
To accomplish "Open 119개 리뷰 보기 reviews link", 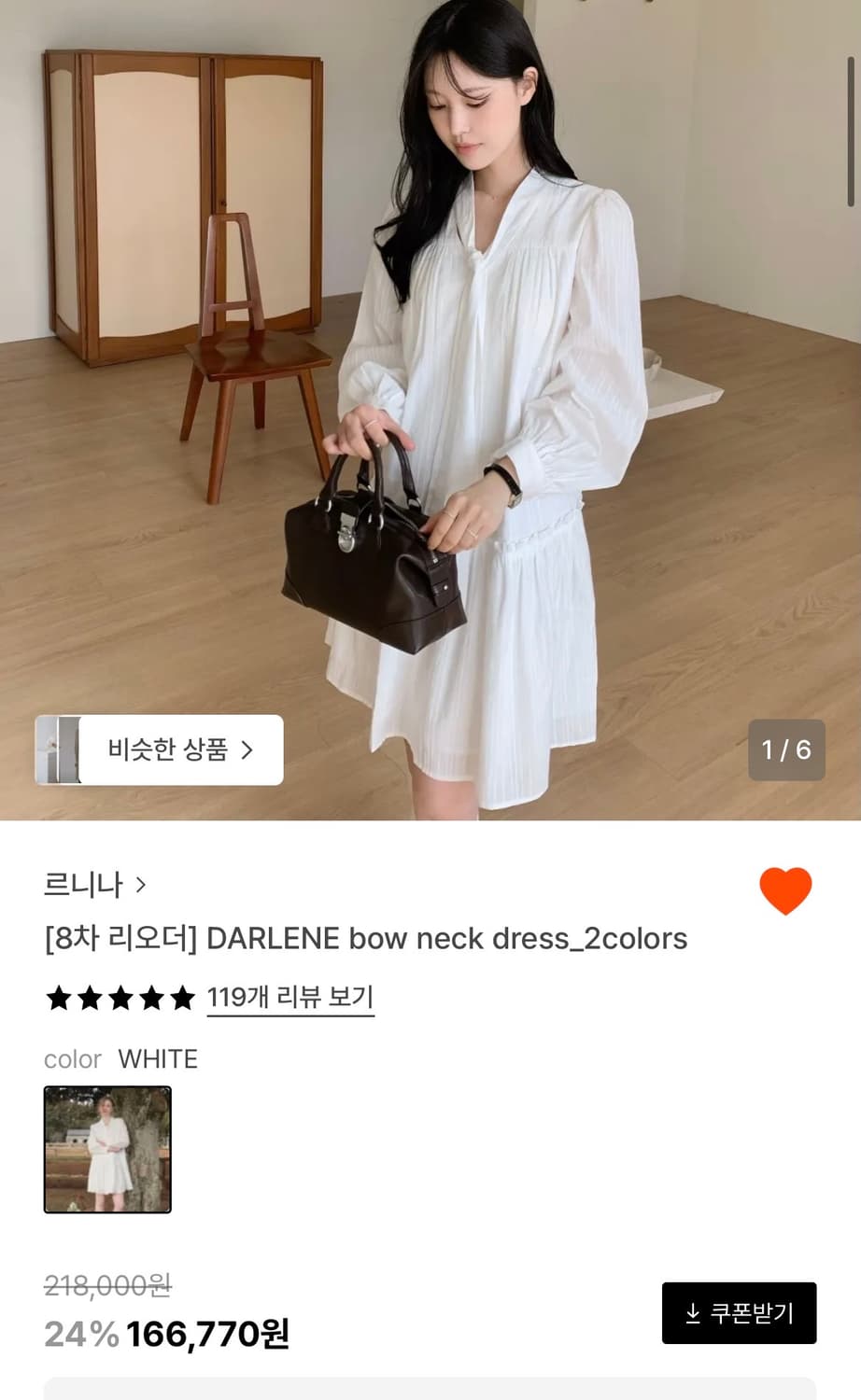I will tap(289, 997).
